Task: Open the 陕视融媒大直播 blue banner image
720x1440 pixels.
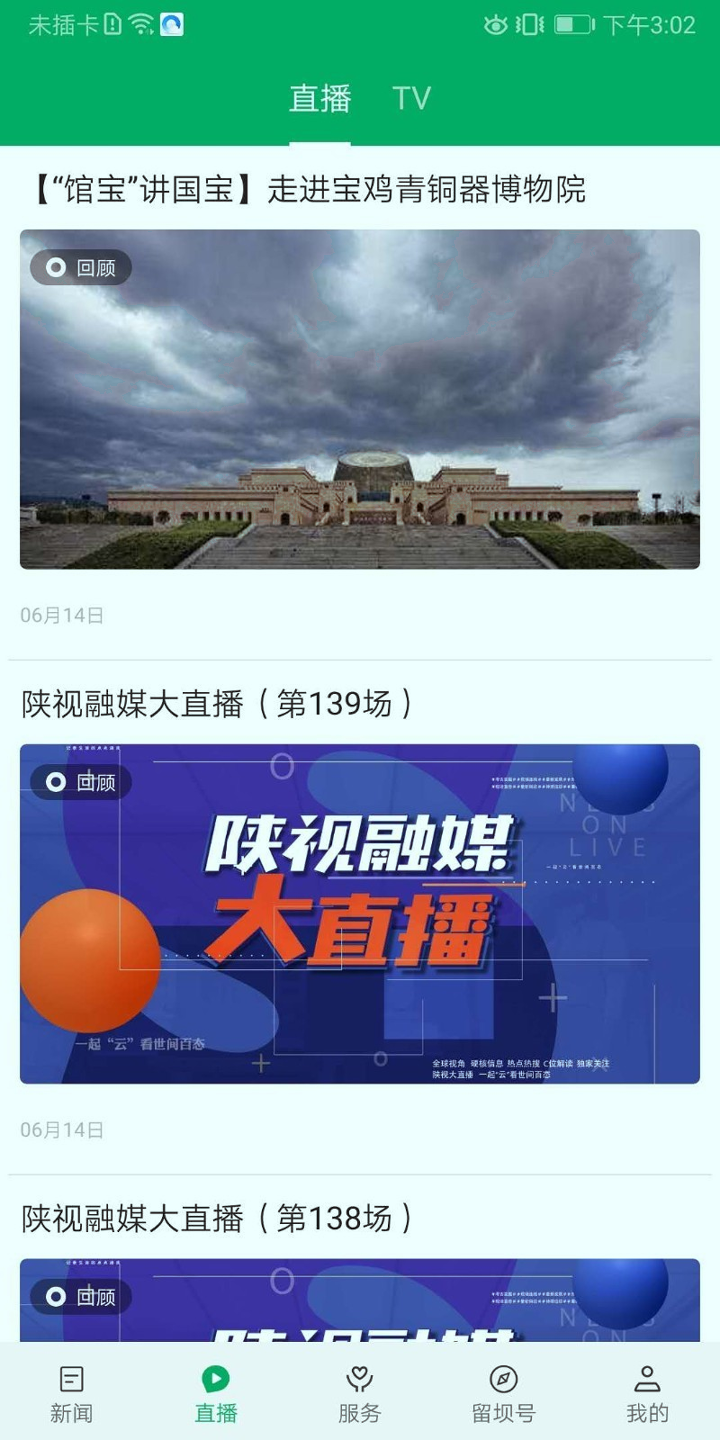Action: tap(360, 913)
